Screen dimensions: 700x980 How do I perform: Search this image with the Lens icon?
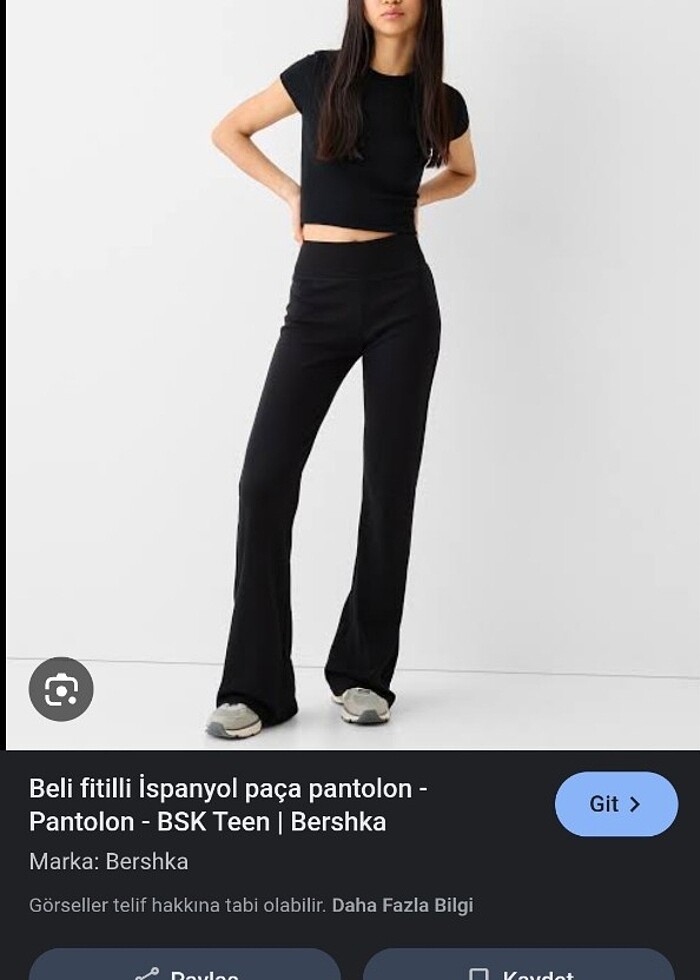(61, 689)
